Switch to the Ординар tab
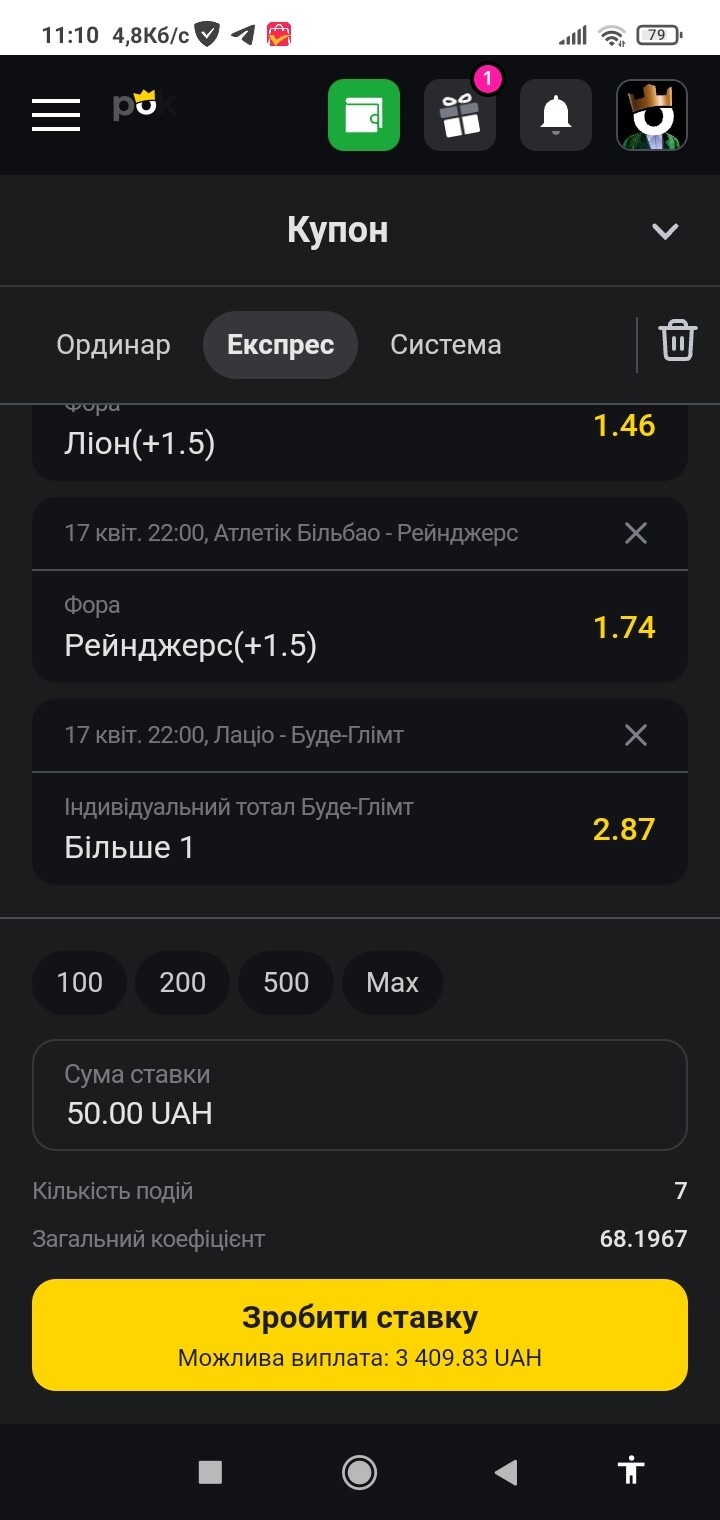The height and width of the screenshot is (1520, 720). point(113,345)
